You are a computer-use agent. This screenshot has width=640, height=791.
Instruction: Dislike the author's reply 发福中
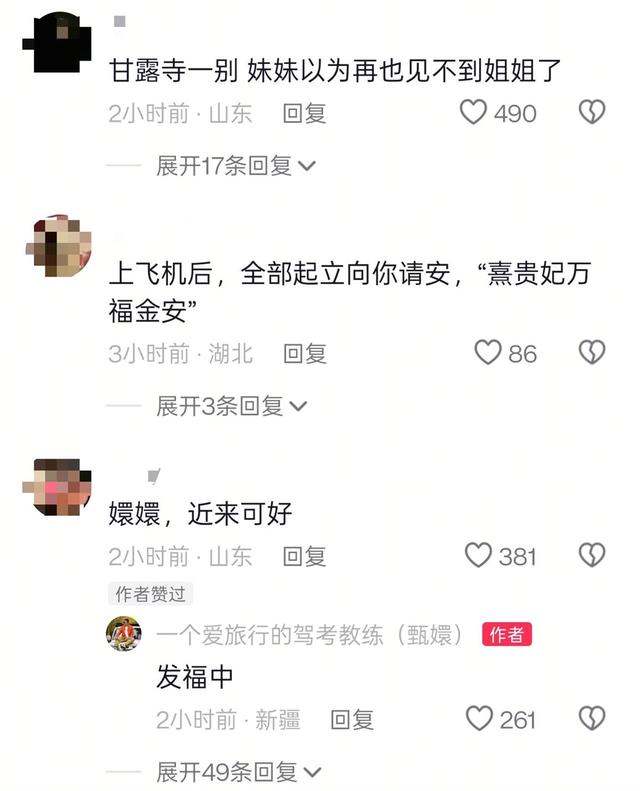(x=592, y=719)
